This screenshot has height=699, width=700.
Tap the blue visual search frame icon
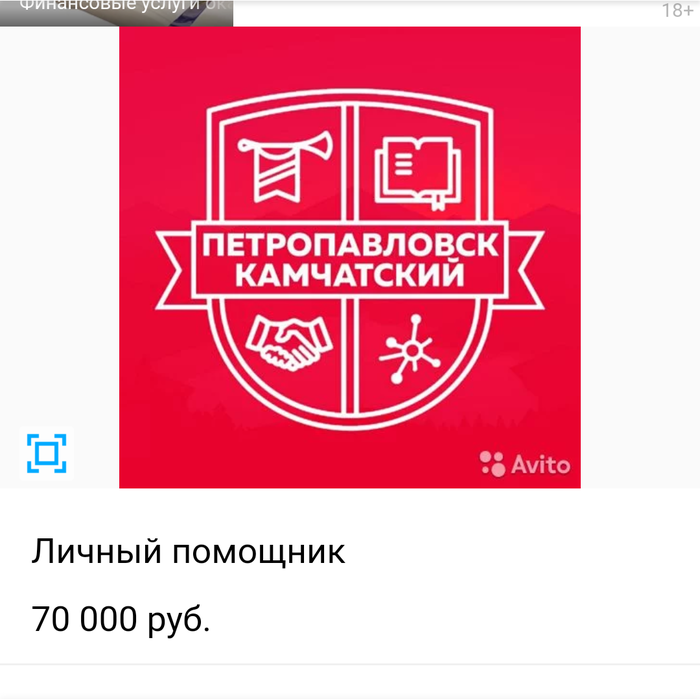[46, 453]
